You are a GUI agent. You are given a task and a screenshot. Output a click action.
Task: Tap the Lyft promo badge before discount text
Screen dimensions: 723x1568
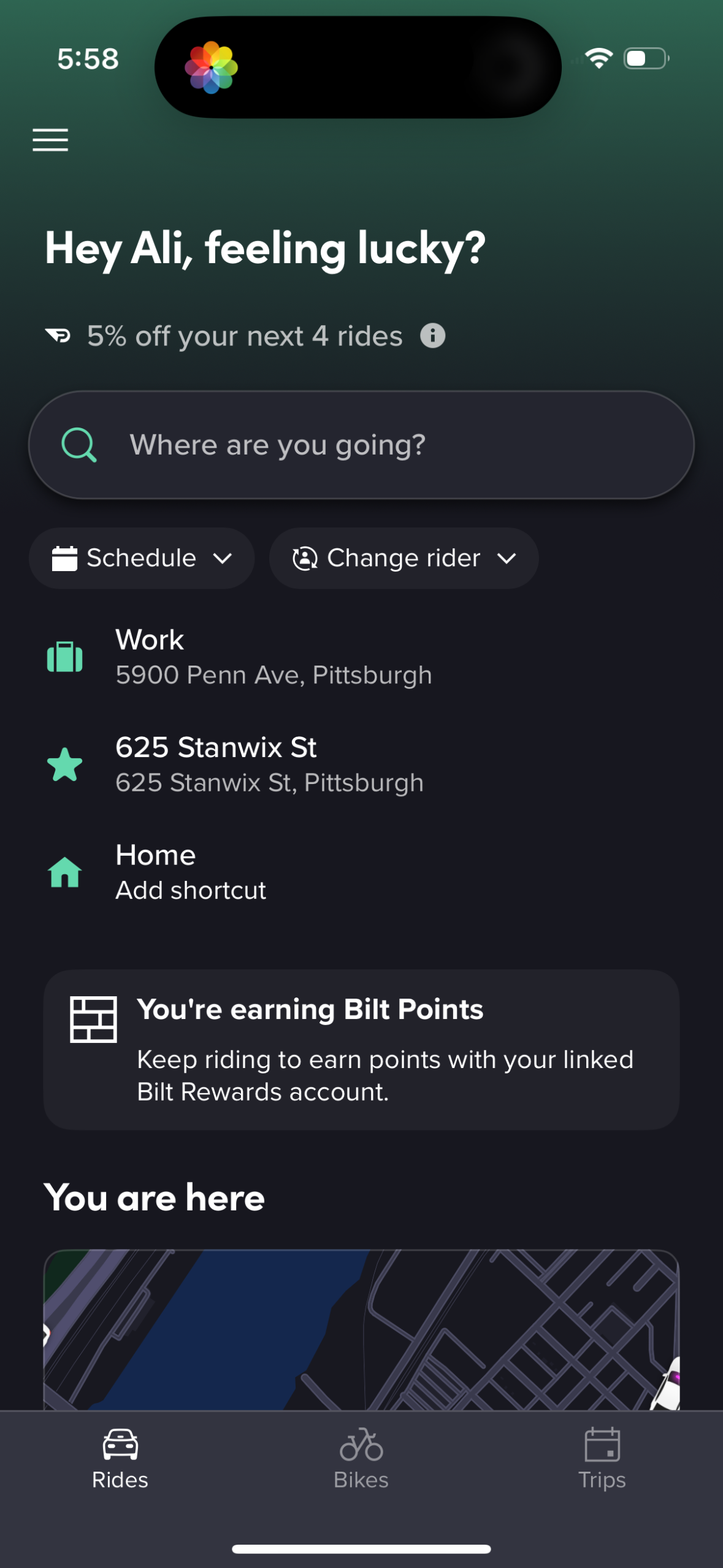[x=58, y=336]
